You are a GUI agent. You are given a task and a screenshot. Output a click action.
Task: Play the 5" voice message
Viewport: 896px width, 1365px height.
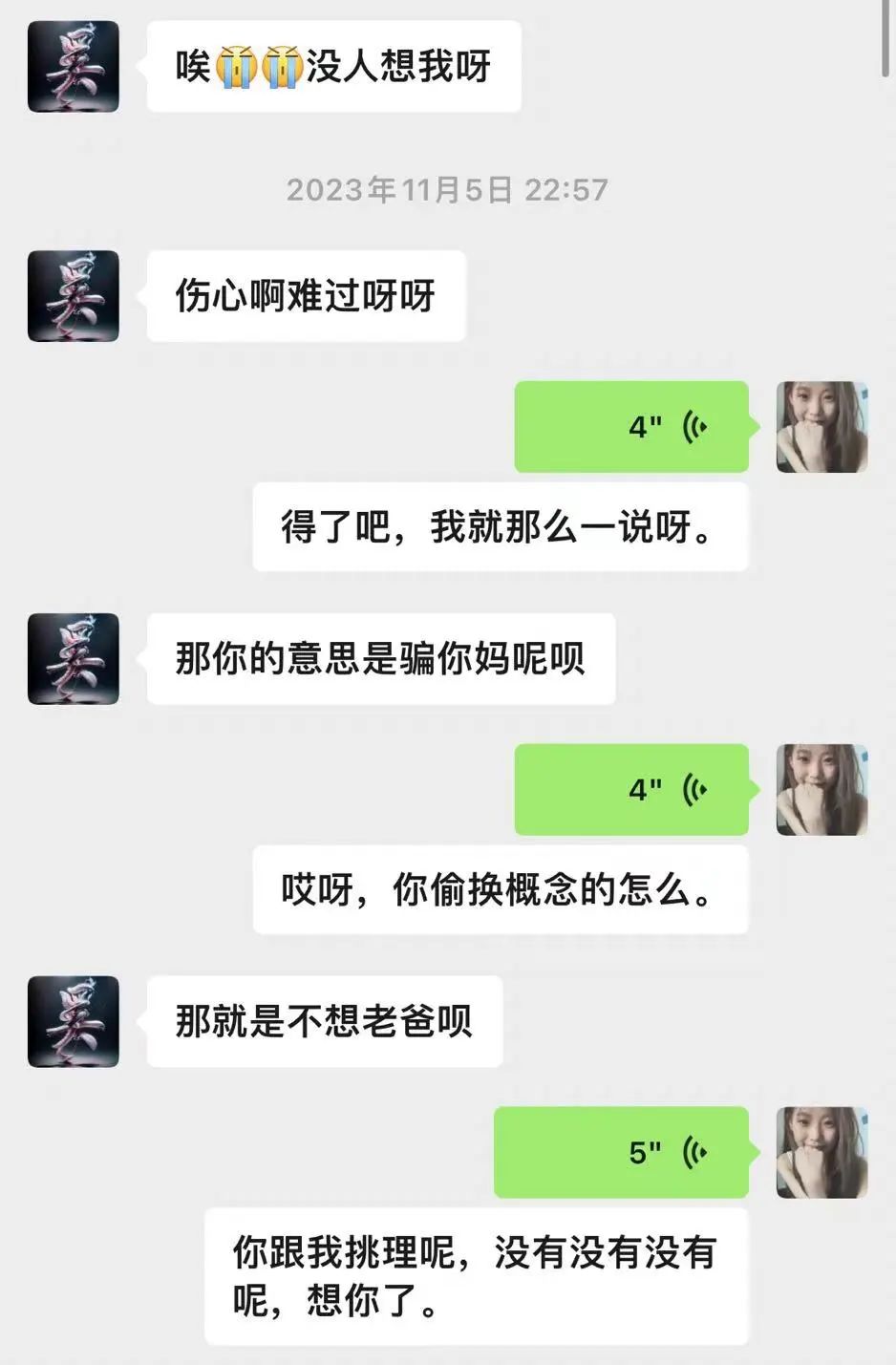click(621, 1152)
